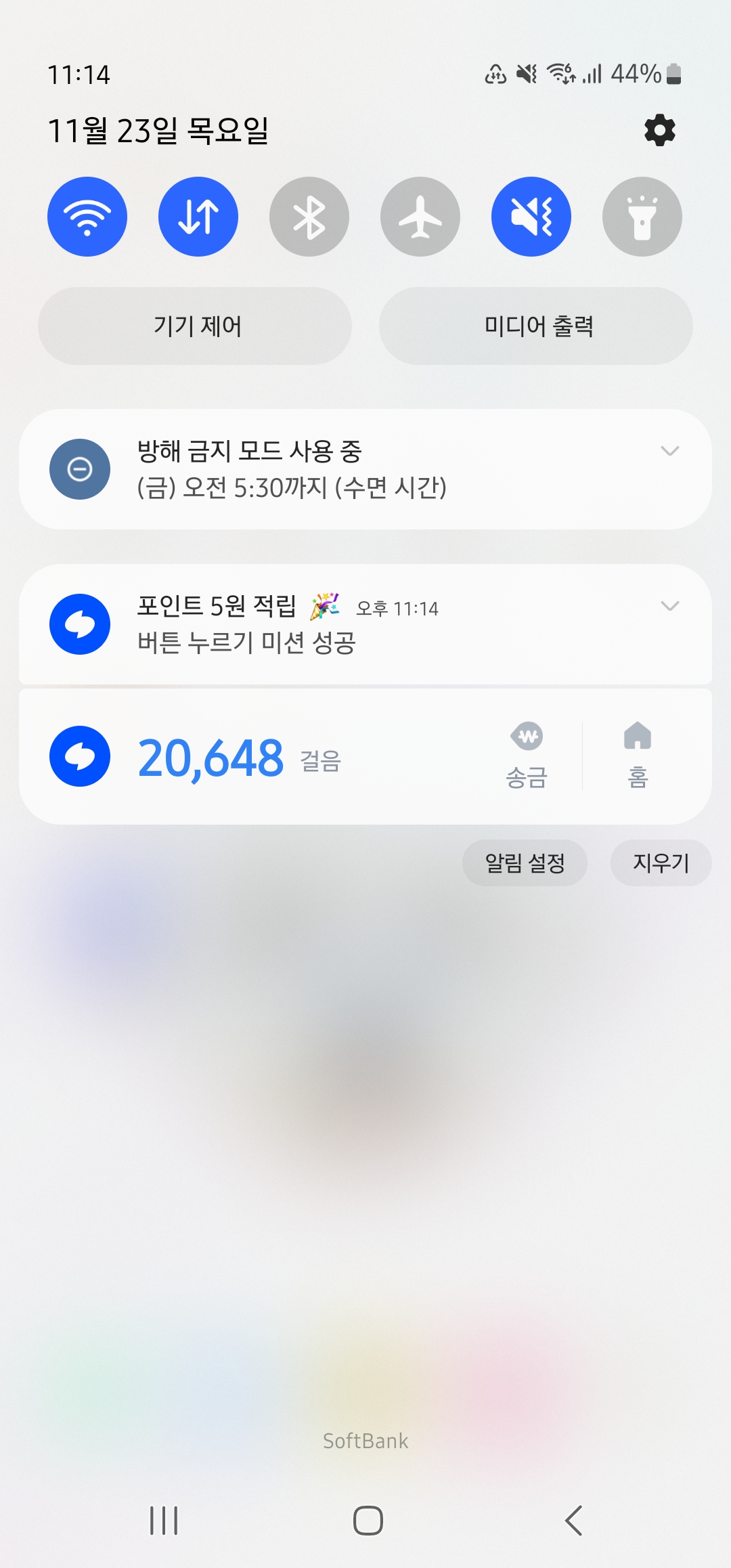Screen dimensions: 731x1568
Task: Expand the 방해 금지 모드 notification
Action: pos(669,451)
